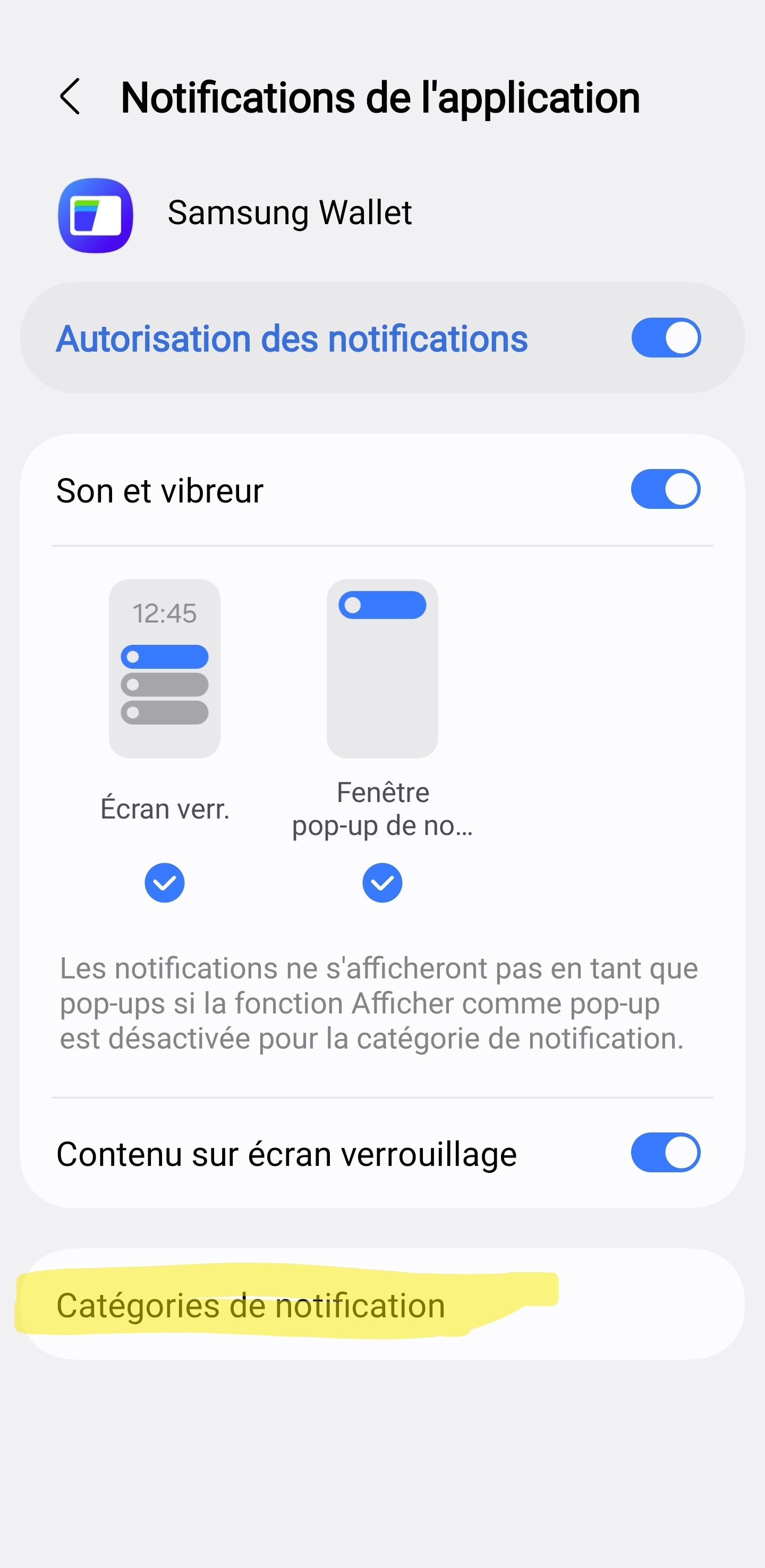The width and height of the screenshot is (765, 1568).
Task: Turn off Son et vibreur
Action: point(665,489)
